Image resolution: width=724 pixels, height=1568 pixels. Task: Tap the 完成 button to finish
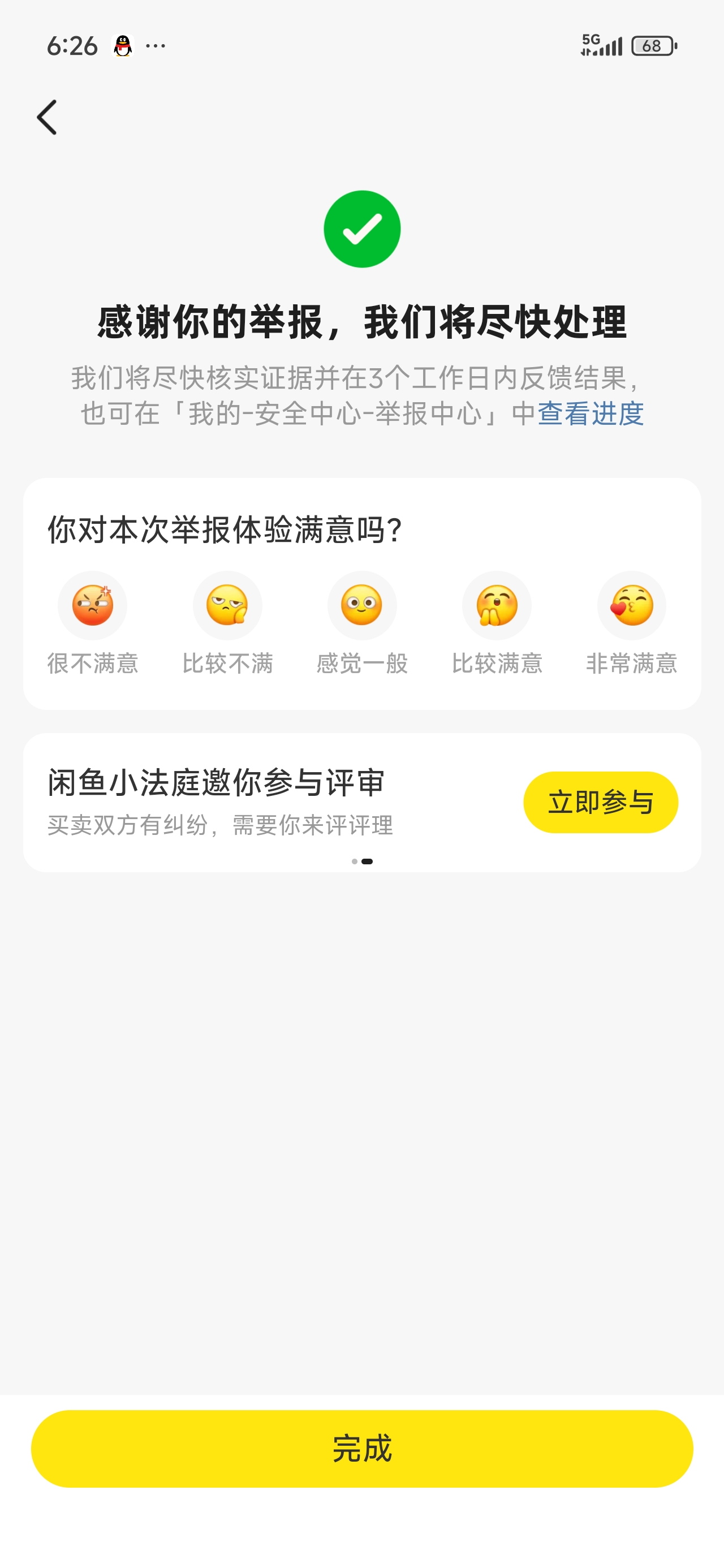[361, 1448]
